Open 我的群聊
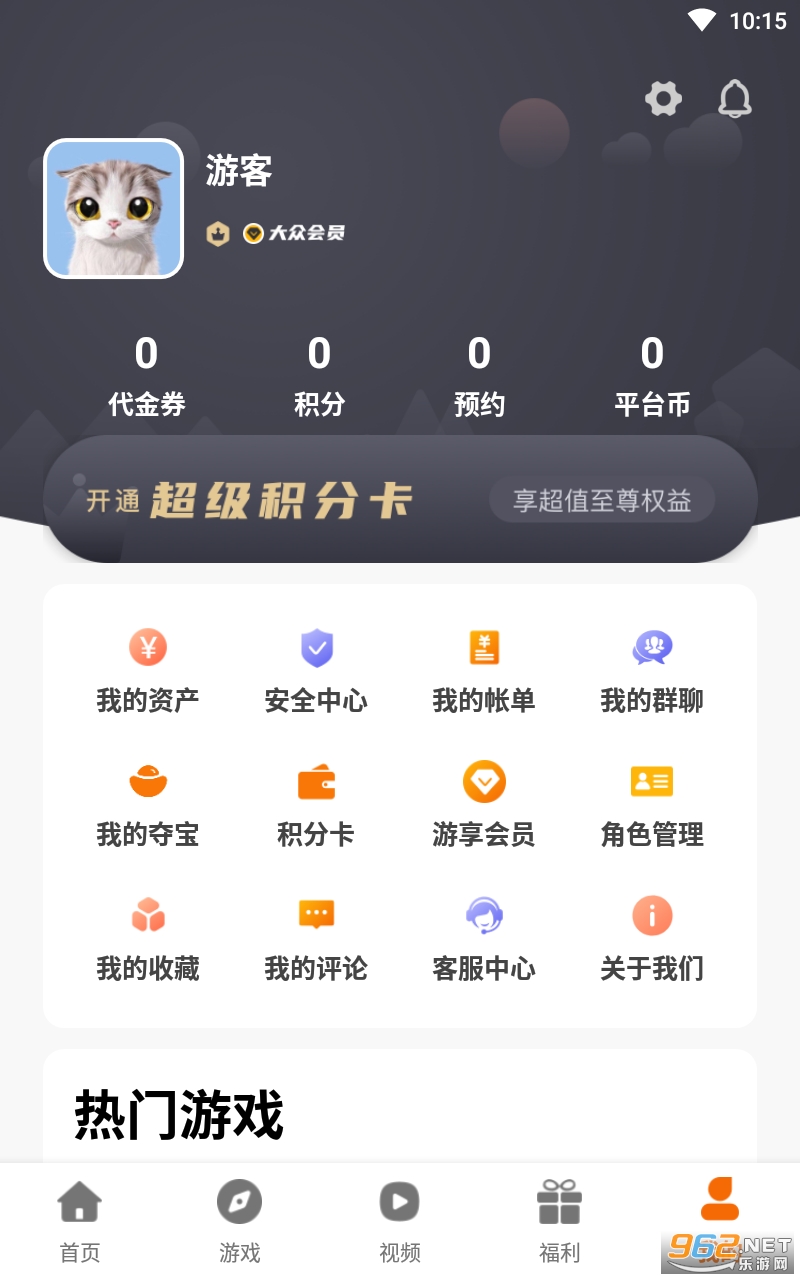 click(652, 672)
